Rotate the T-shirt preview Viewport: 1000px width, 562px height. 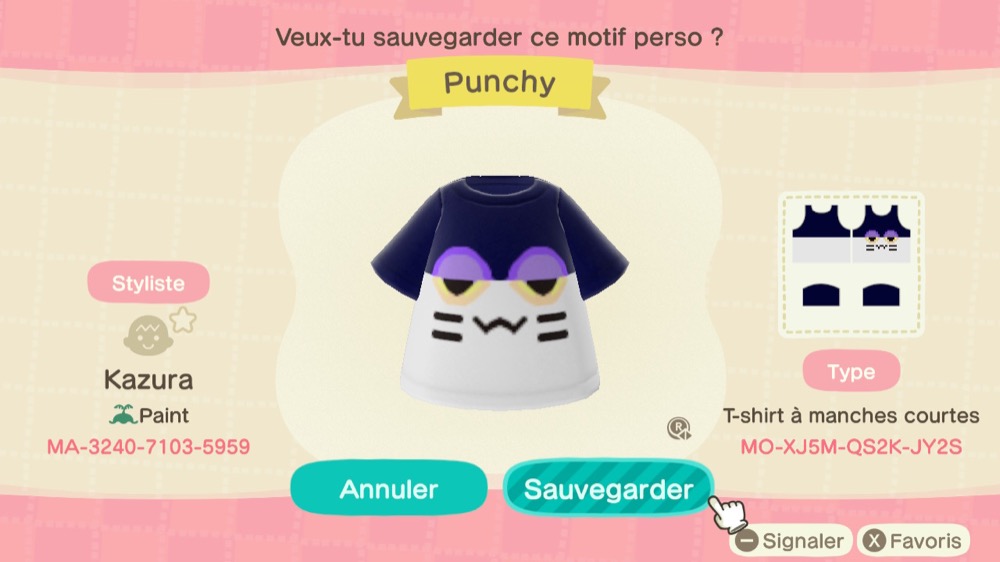[x=679, y=429]
